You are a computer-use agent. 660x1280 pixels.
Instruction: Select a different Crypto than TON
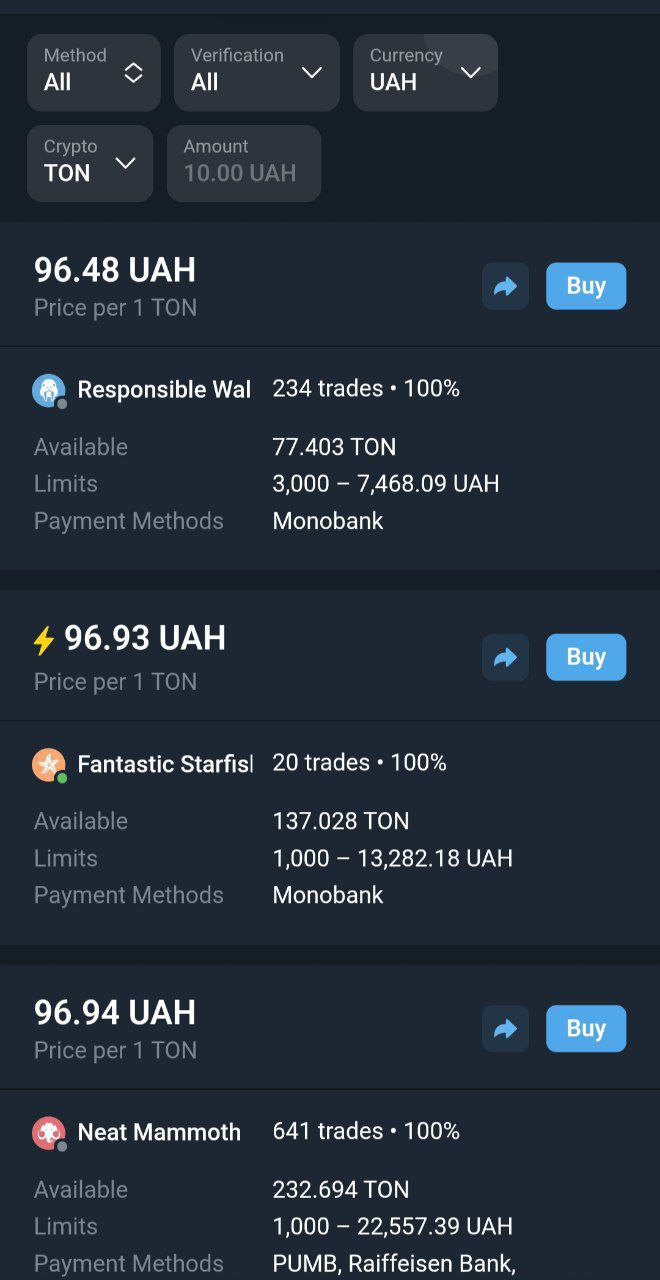click(x=89, y=163)
